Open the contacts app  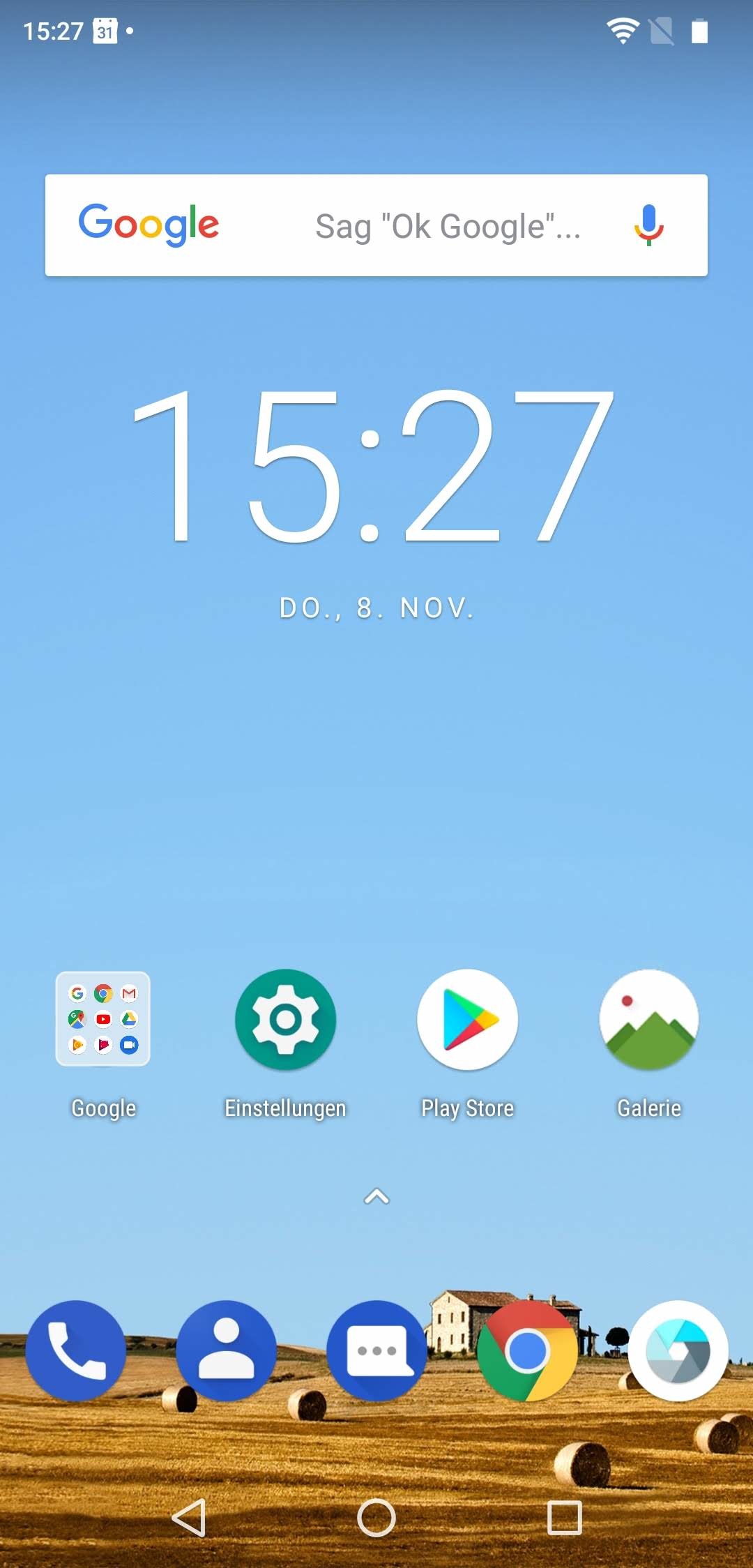[x=226, y=1351]
